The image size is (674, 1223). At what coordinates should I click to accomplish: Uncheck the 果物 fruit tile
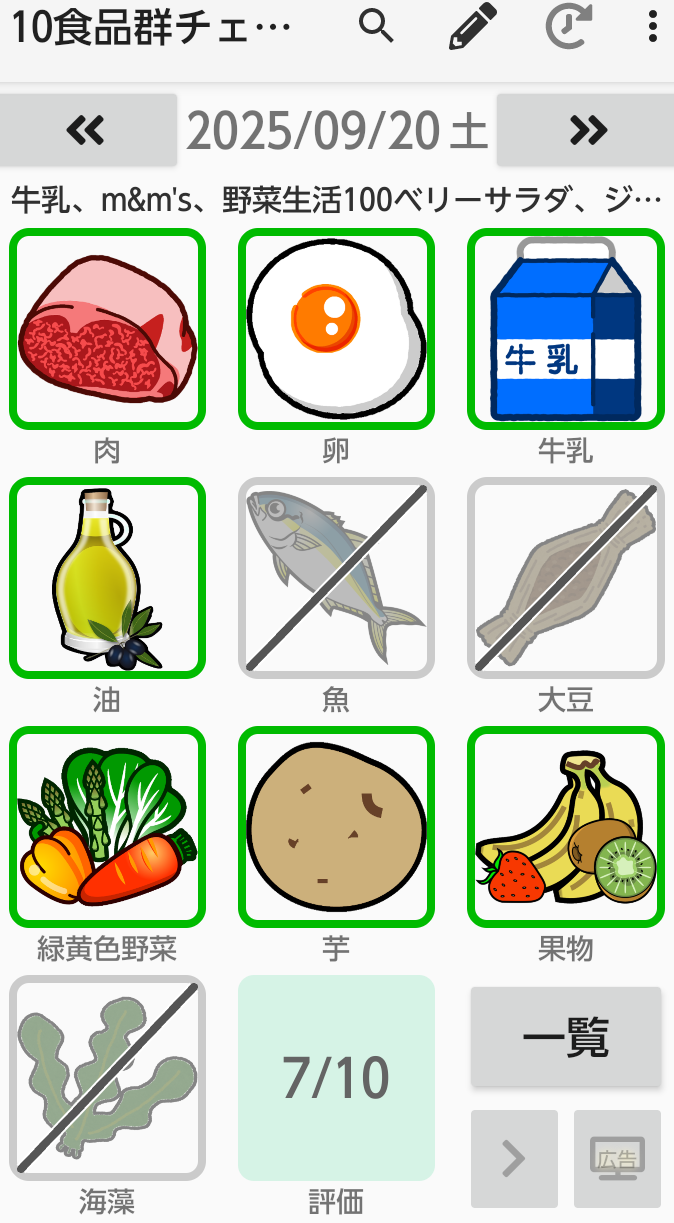[566, 826]
